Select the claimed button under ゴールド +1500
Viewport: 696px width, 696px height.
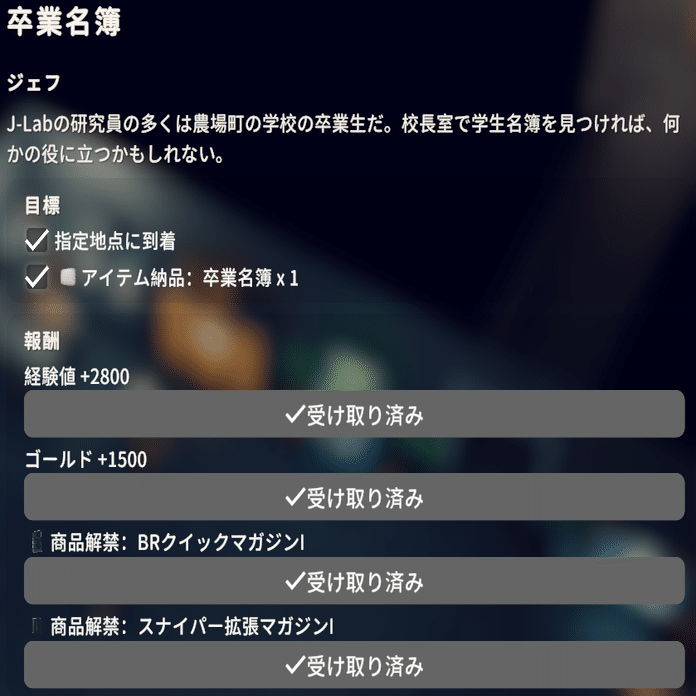coord(354,497)
